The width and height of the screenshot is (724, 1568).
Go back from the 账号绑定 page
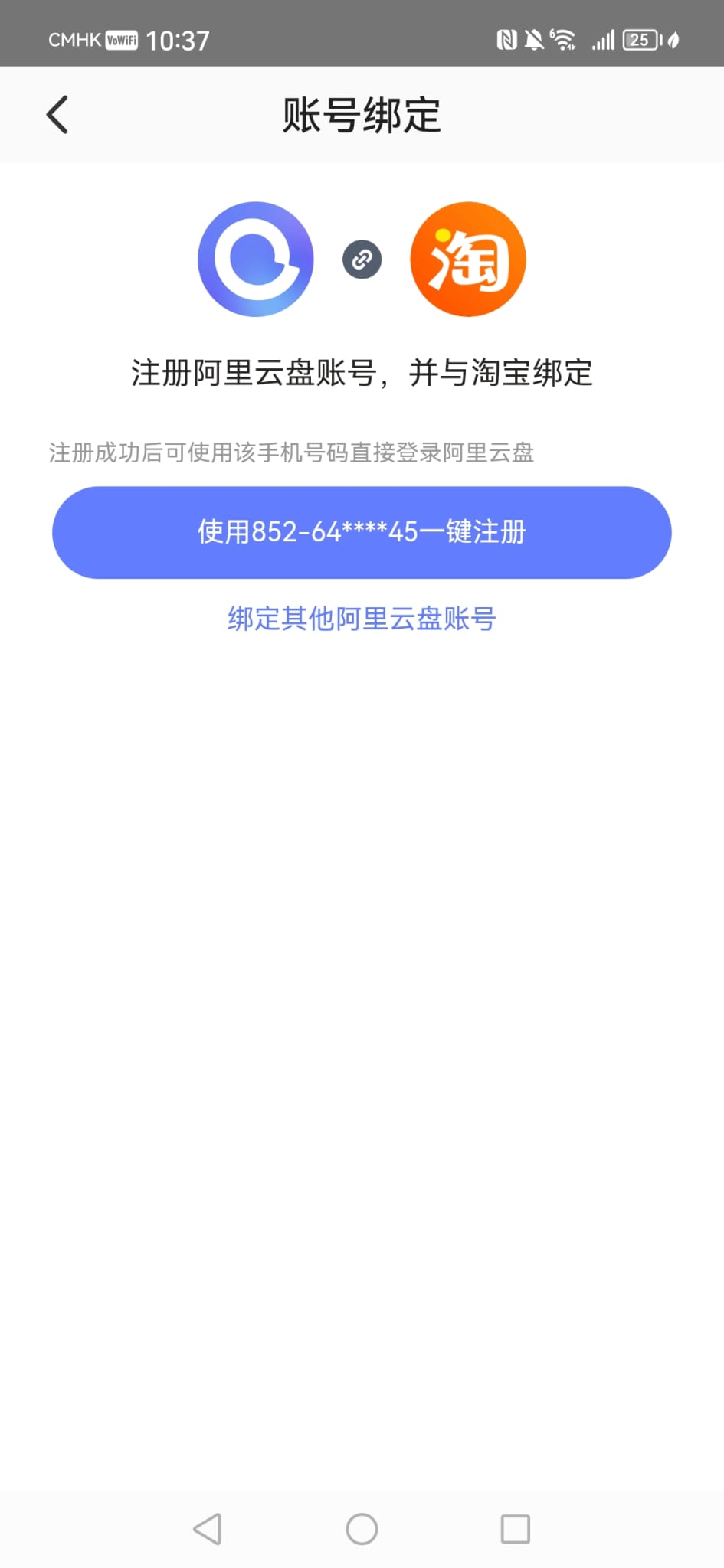[x=57, y=115]
